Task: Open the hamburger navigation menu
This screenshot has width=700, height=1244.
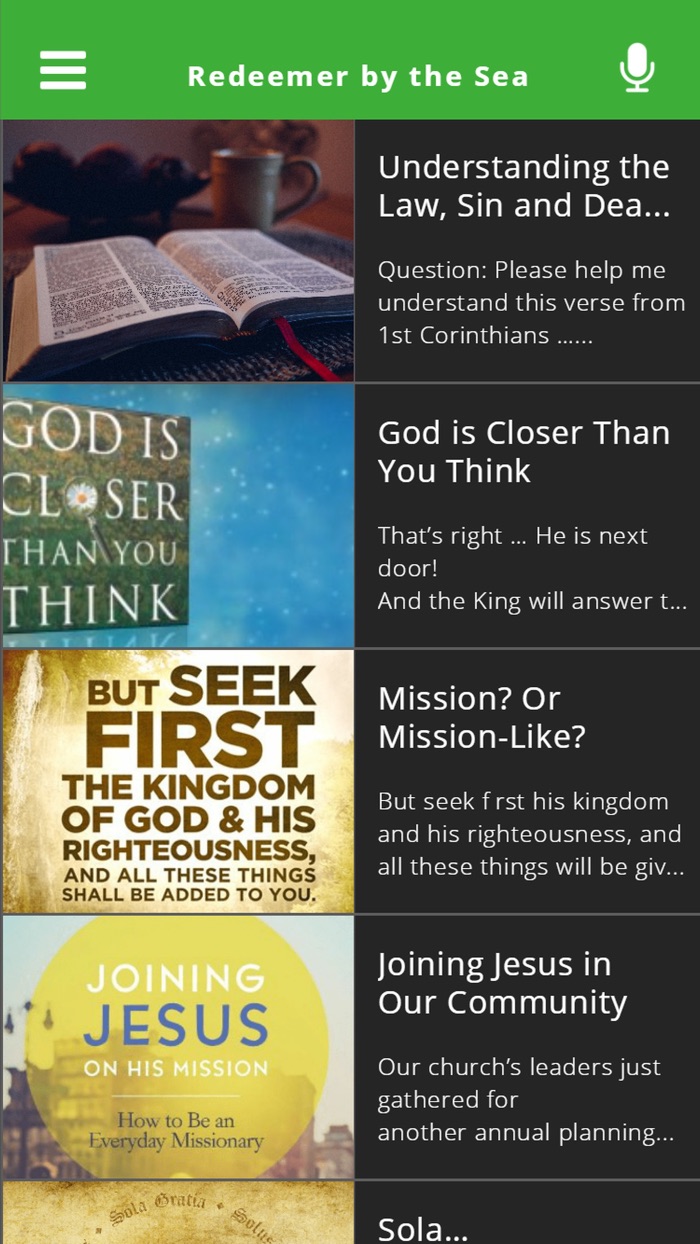Action: [63, 70]
